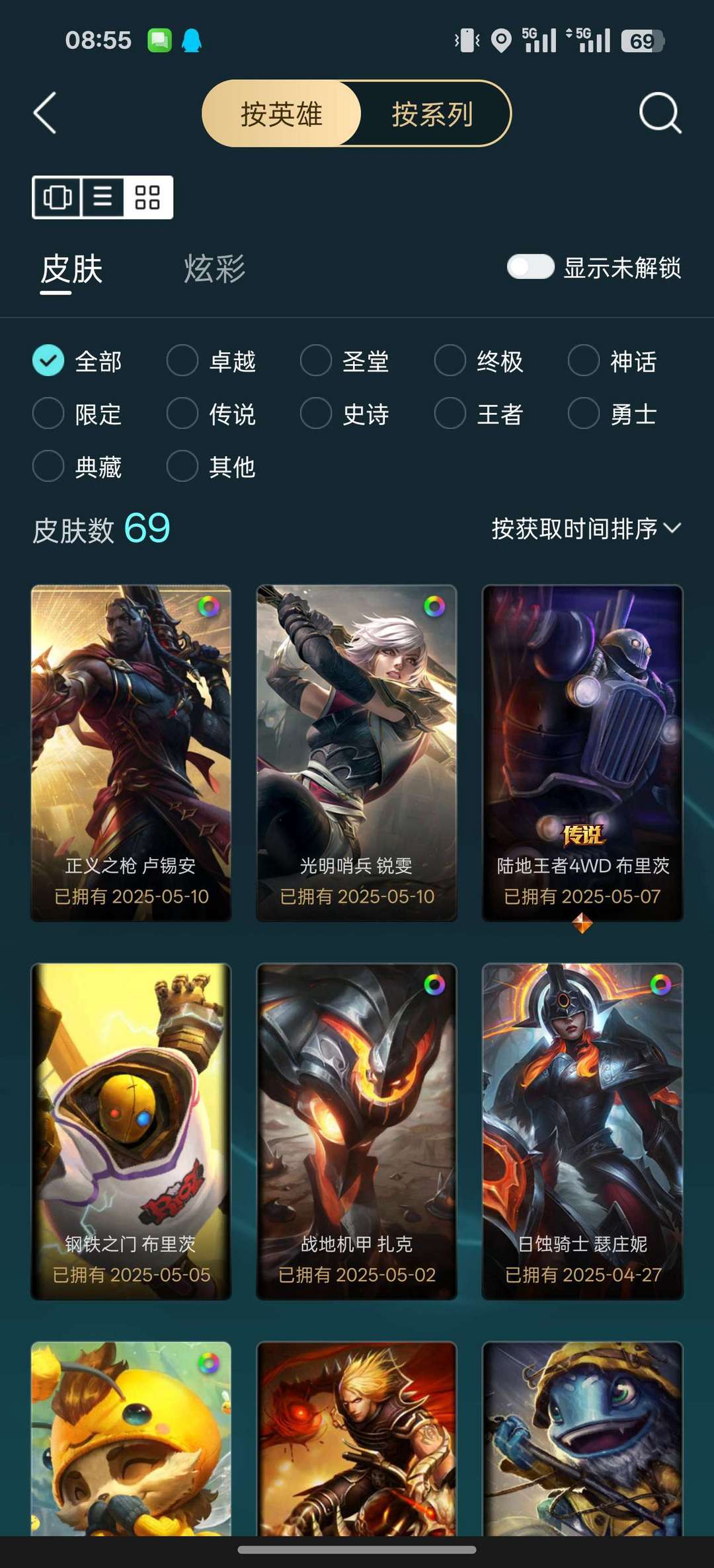Image resolution: width=714 pixels, height=1568 pixels.
Task: Select the 神话 filter
Action: coord(613,361)
